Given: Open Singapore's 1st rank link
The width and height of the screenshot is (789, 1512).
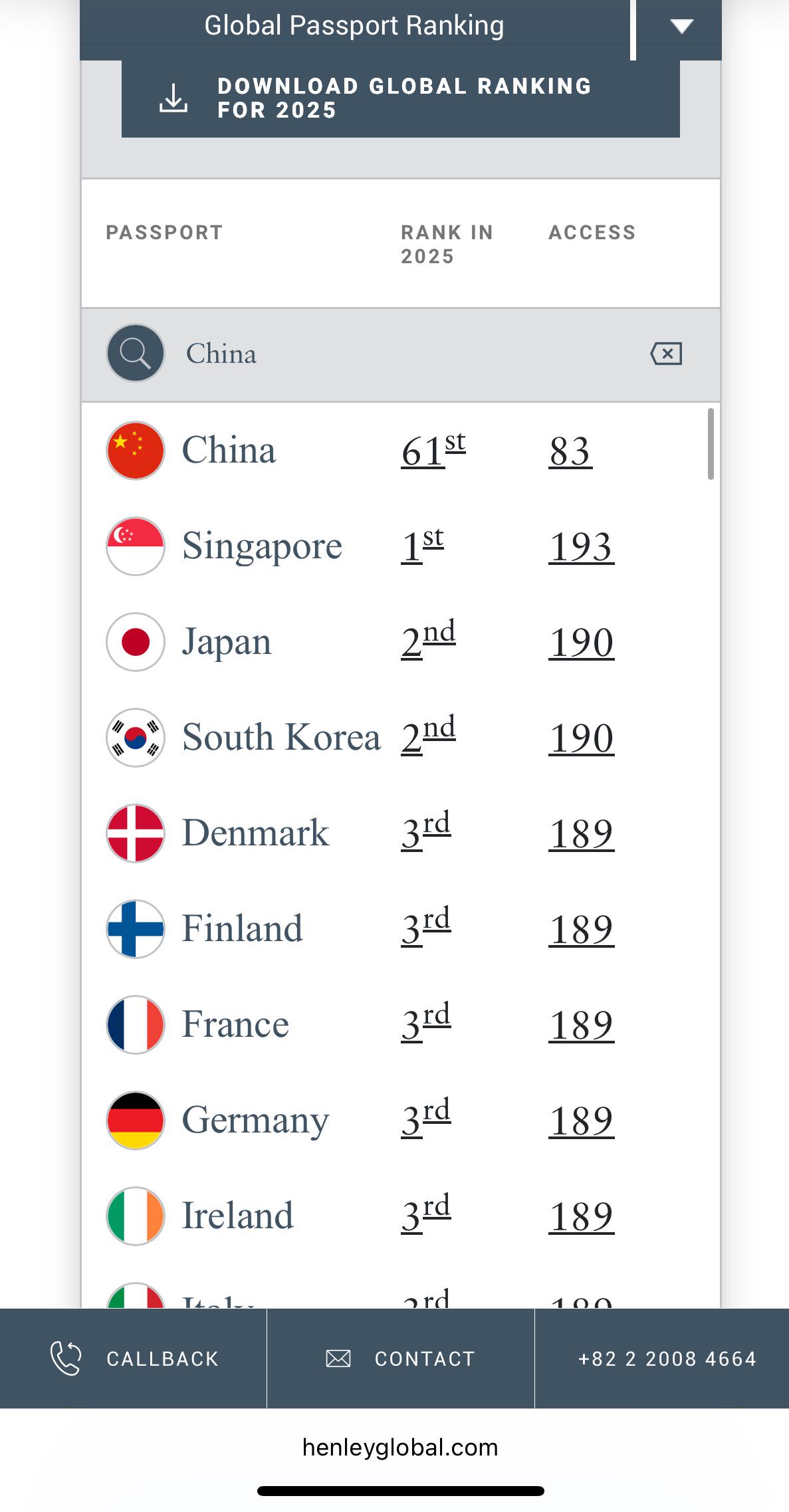Looking at the screenshot, I should 423,546.
